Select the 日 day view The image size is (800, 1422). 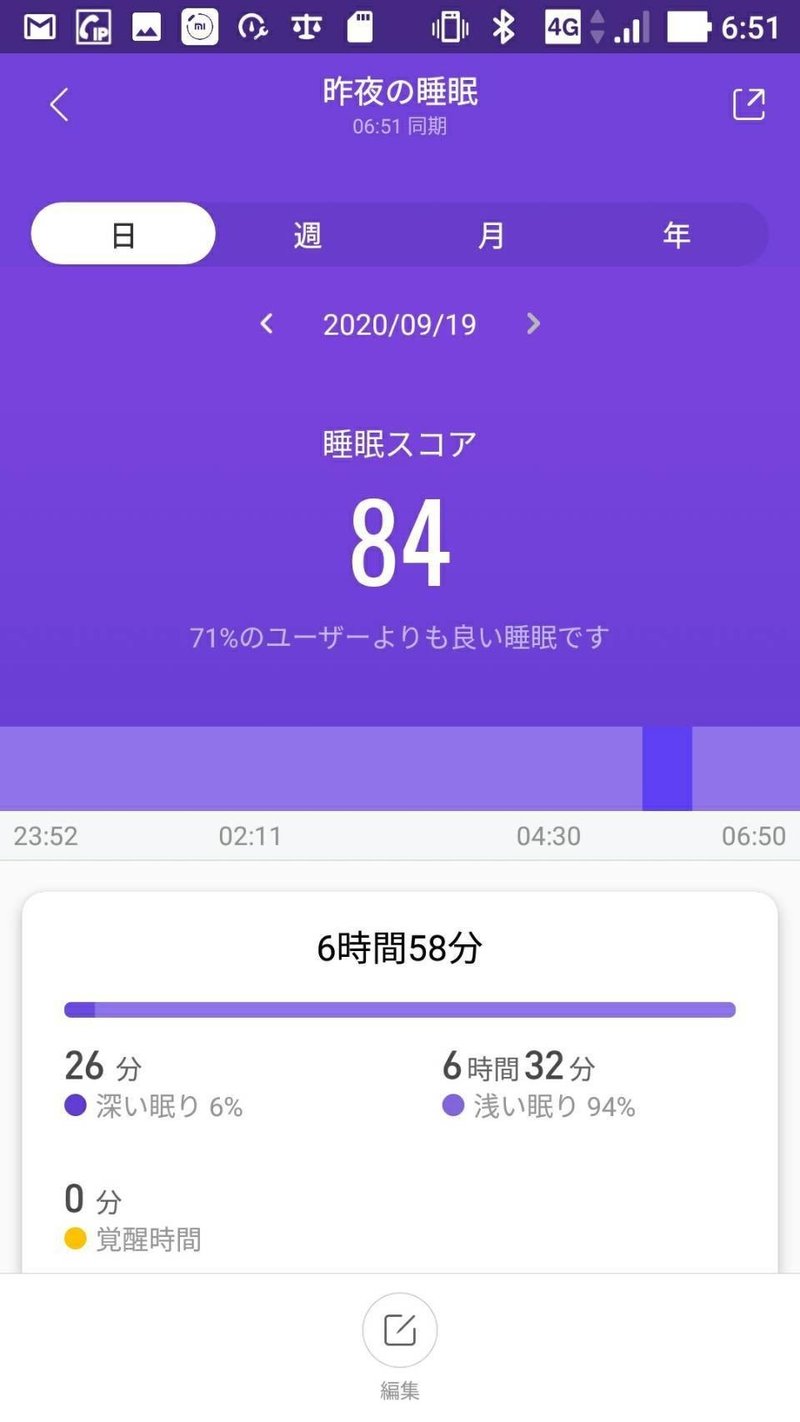pyautogui.click(x=123, y=234)
